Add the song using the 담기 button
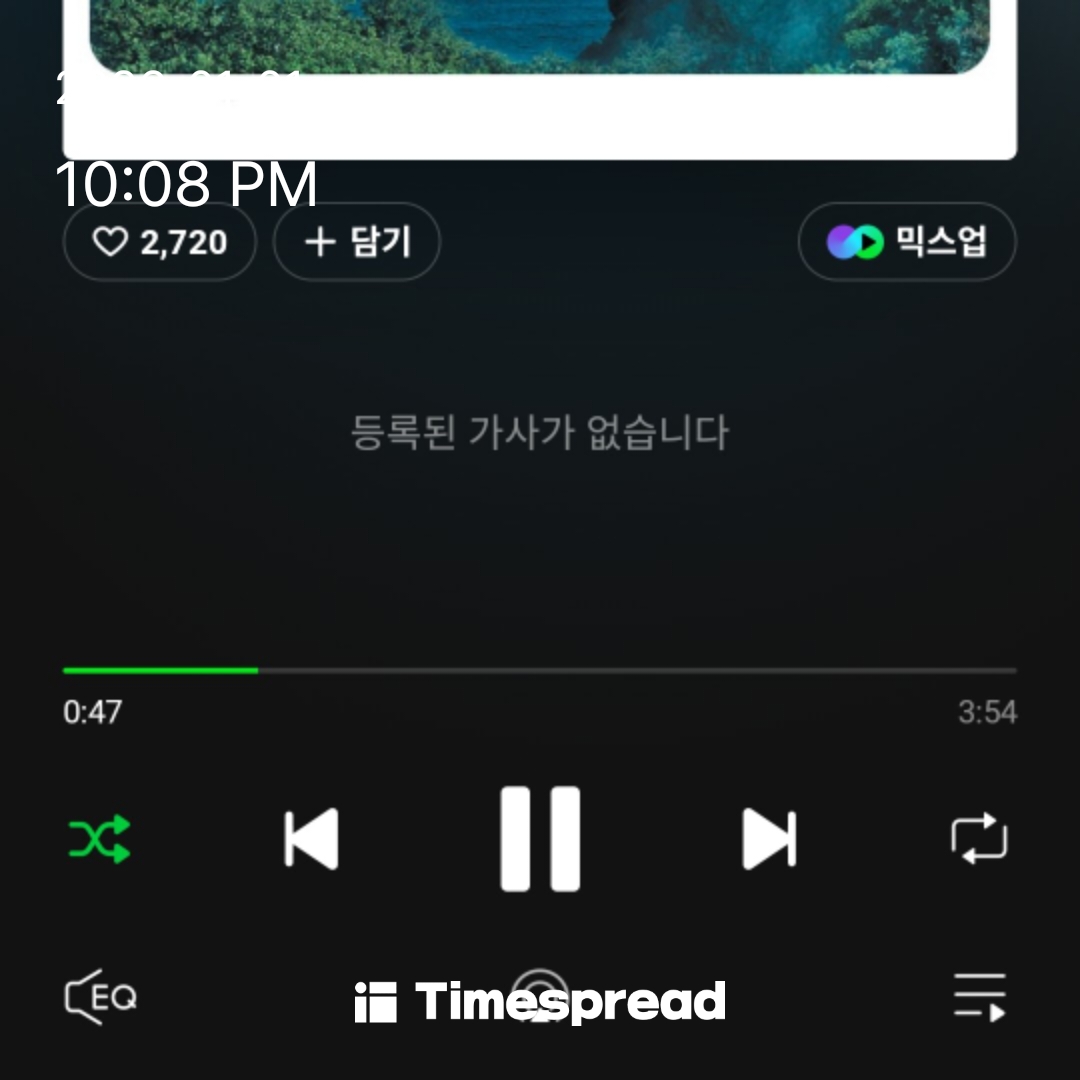Viewport: 1080px width, 1080px height. 357,242
